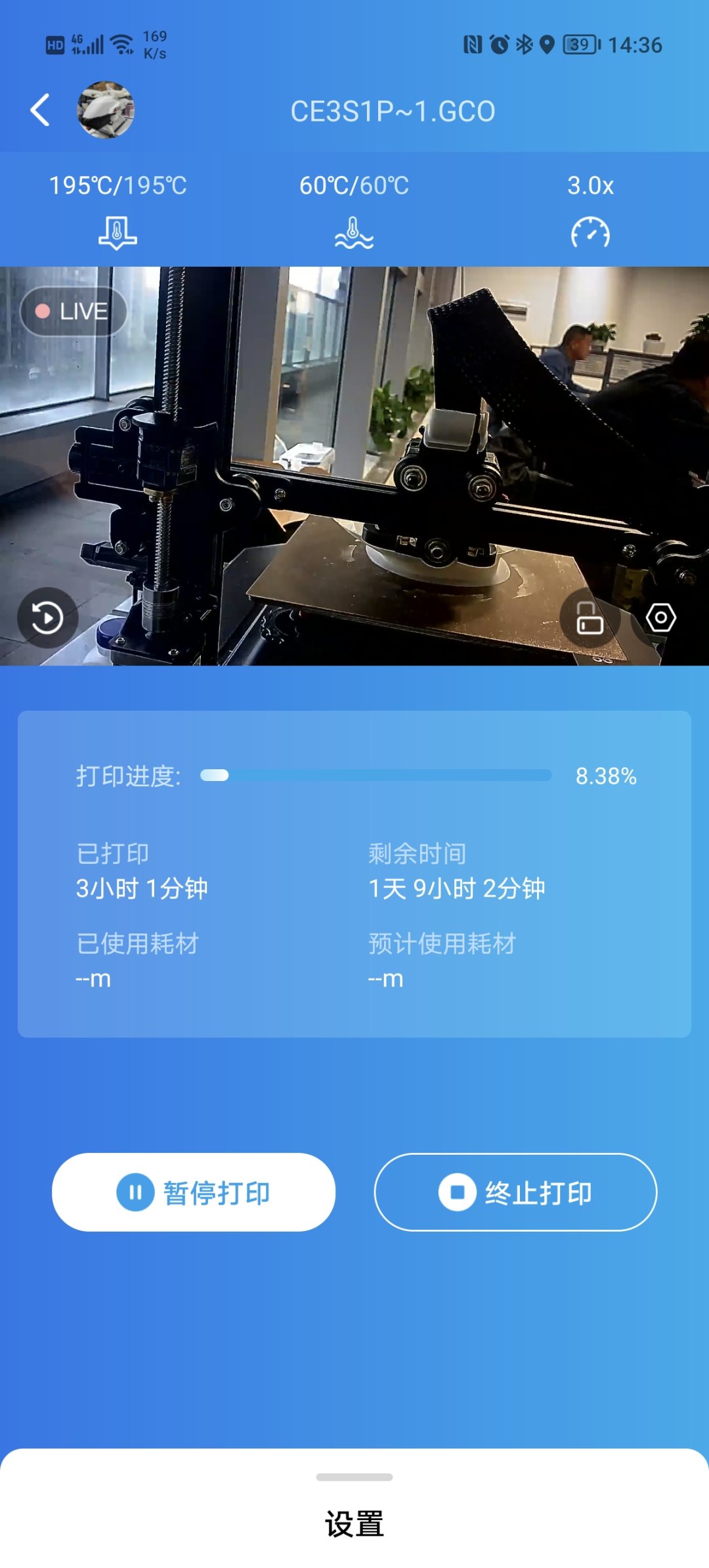
Task: Pause the print with 暂停打印
Action: [194, 1192]
